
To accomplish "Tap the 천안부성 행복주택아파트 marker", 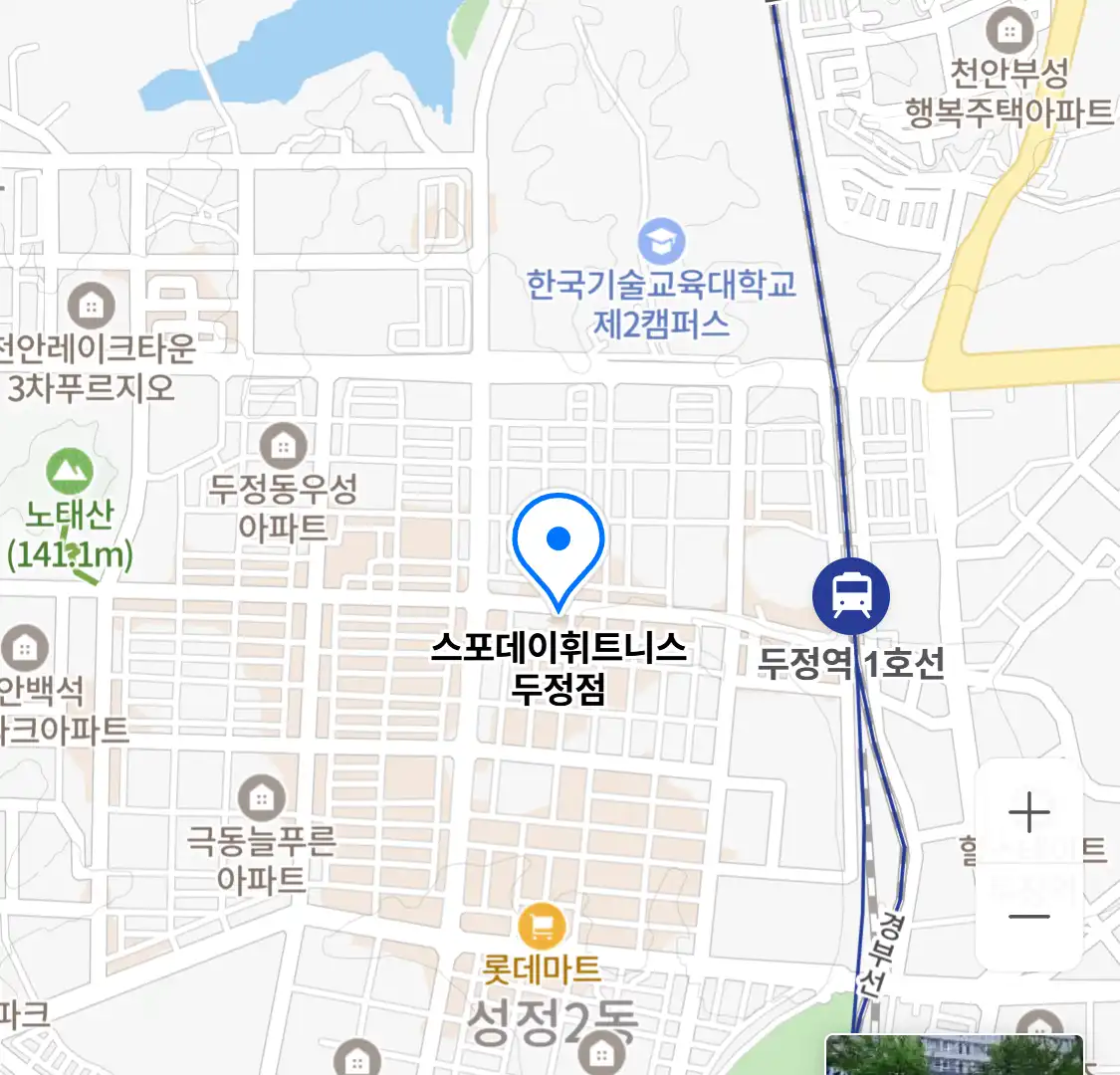I will [1009, 31].
